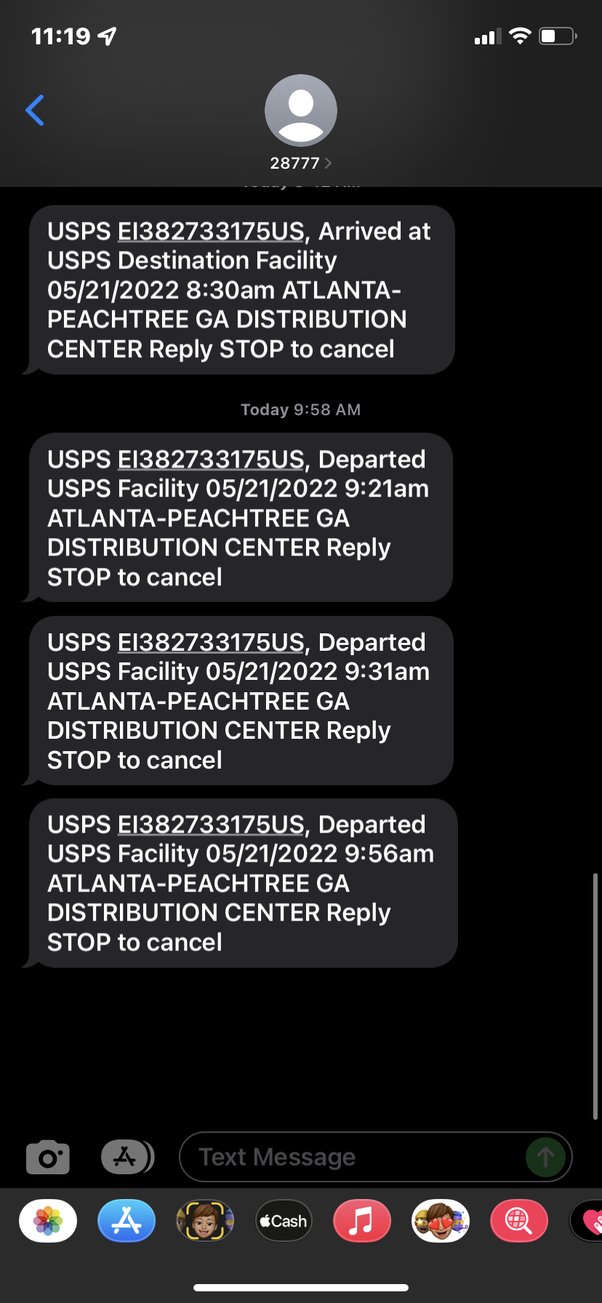Open the camera to attach a photo
This screenshot has width=602, height=1303.
click(48, 1158)
